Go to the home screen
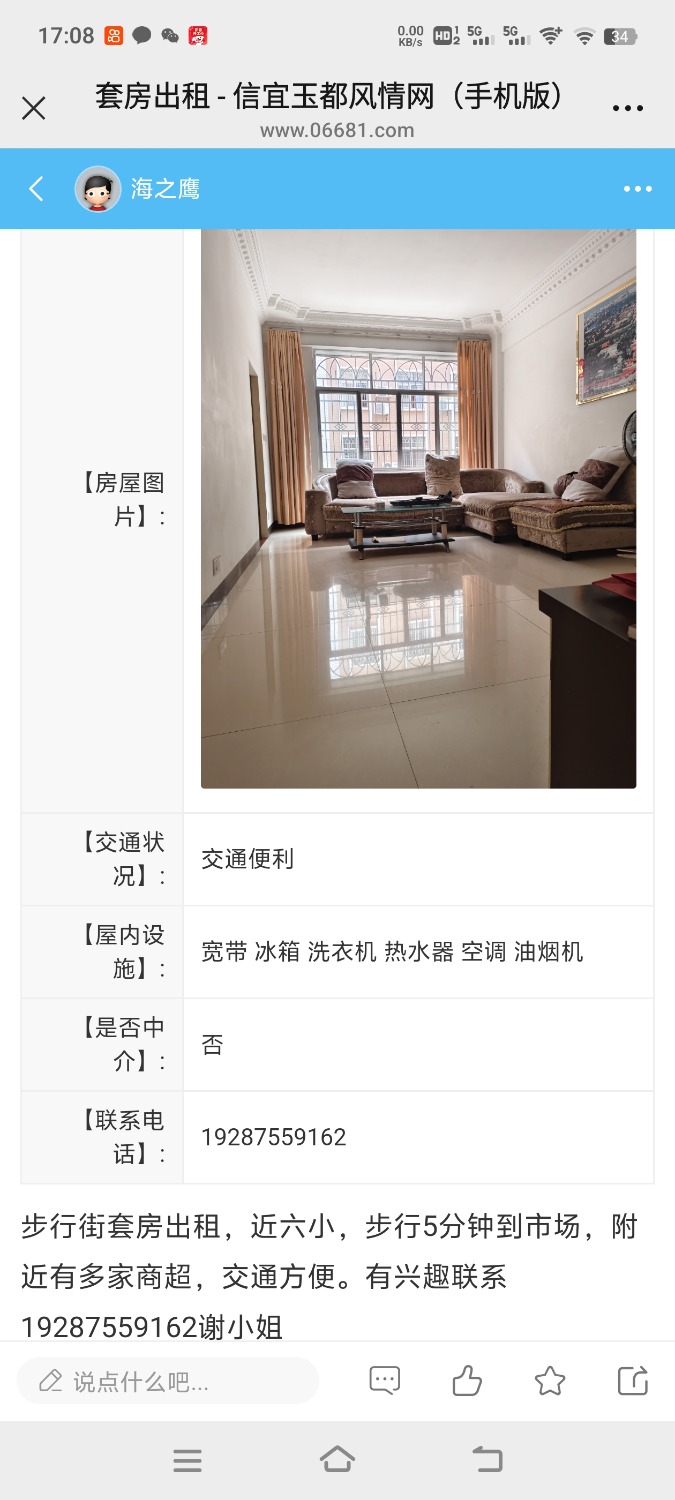 (x=337, y=1460)
